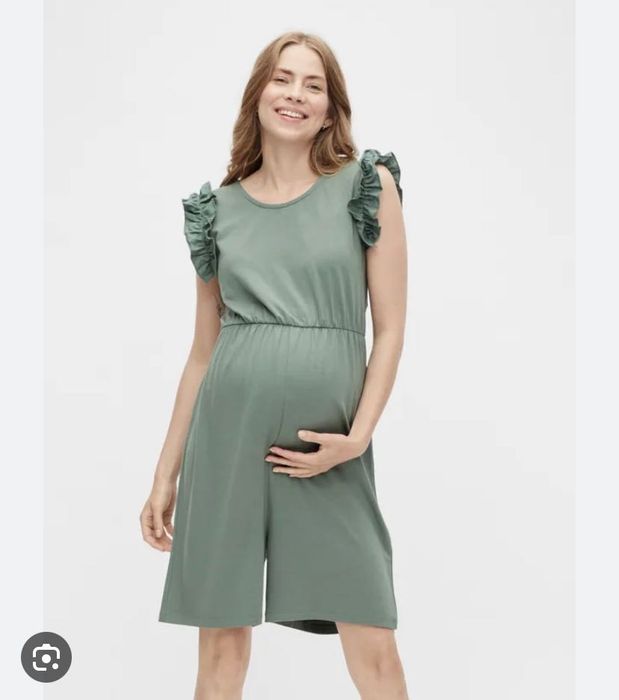The height and width of the screenshot is (700, 619).
Task: Search this image with Google Lens
Action: (46, 657)
